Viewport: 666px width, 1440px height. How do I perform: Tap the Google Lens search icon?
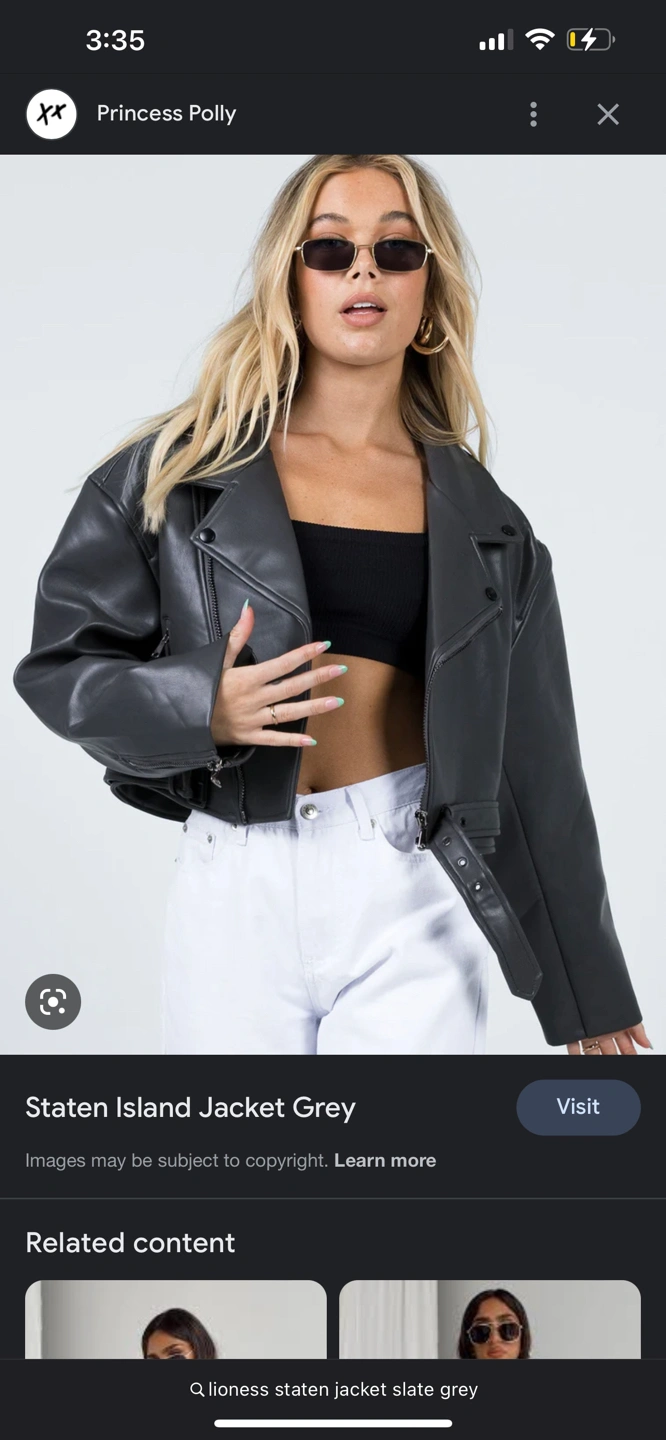53,1001
